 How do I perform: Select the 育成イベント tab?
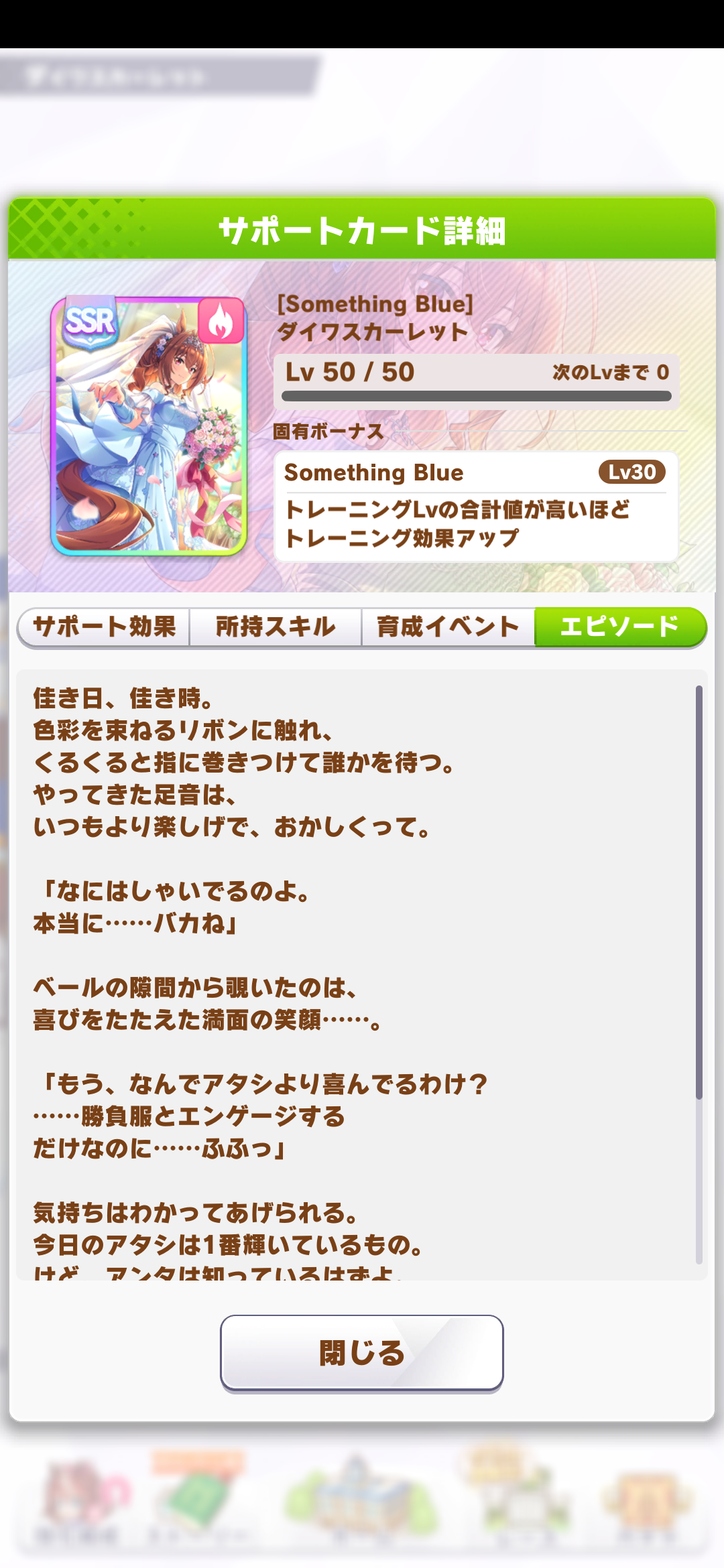[448, 627]
